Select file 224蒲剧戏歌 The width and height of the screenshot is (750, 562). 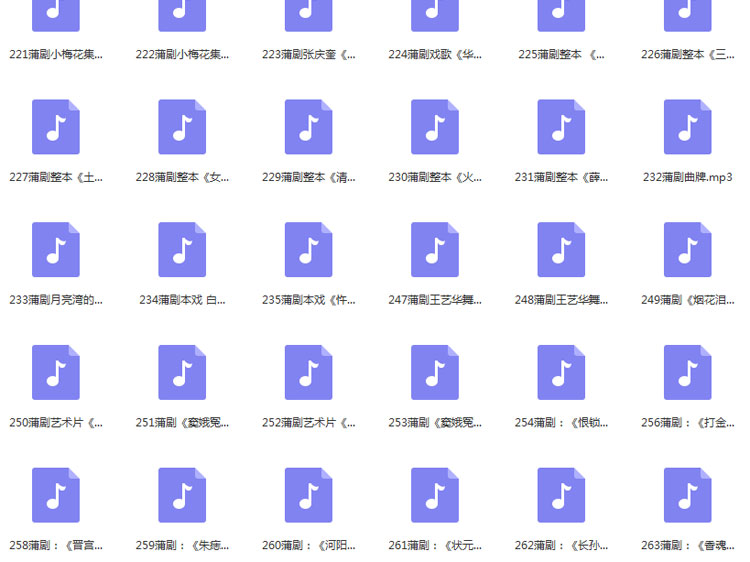point(435,14)
